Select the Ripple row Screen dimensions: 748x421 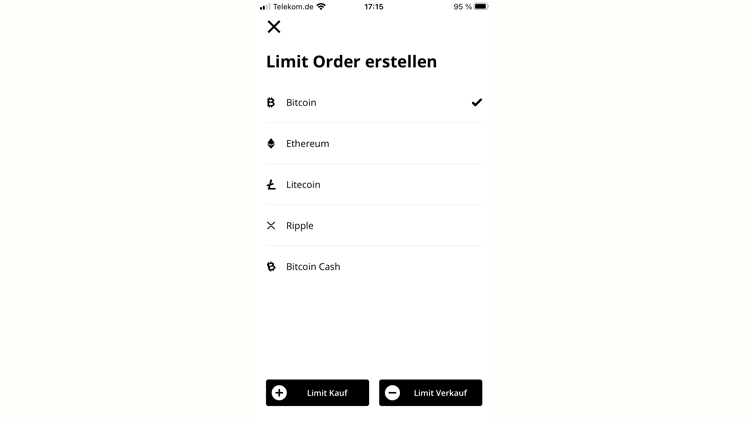pyautogui.click(x=373, y=225)
